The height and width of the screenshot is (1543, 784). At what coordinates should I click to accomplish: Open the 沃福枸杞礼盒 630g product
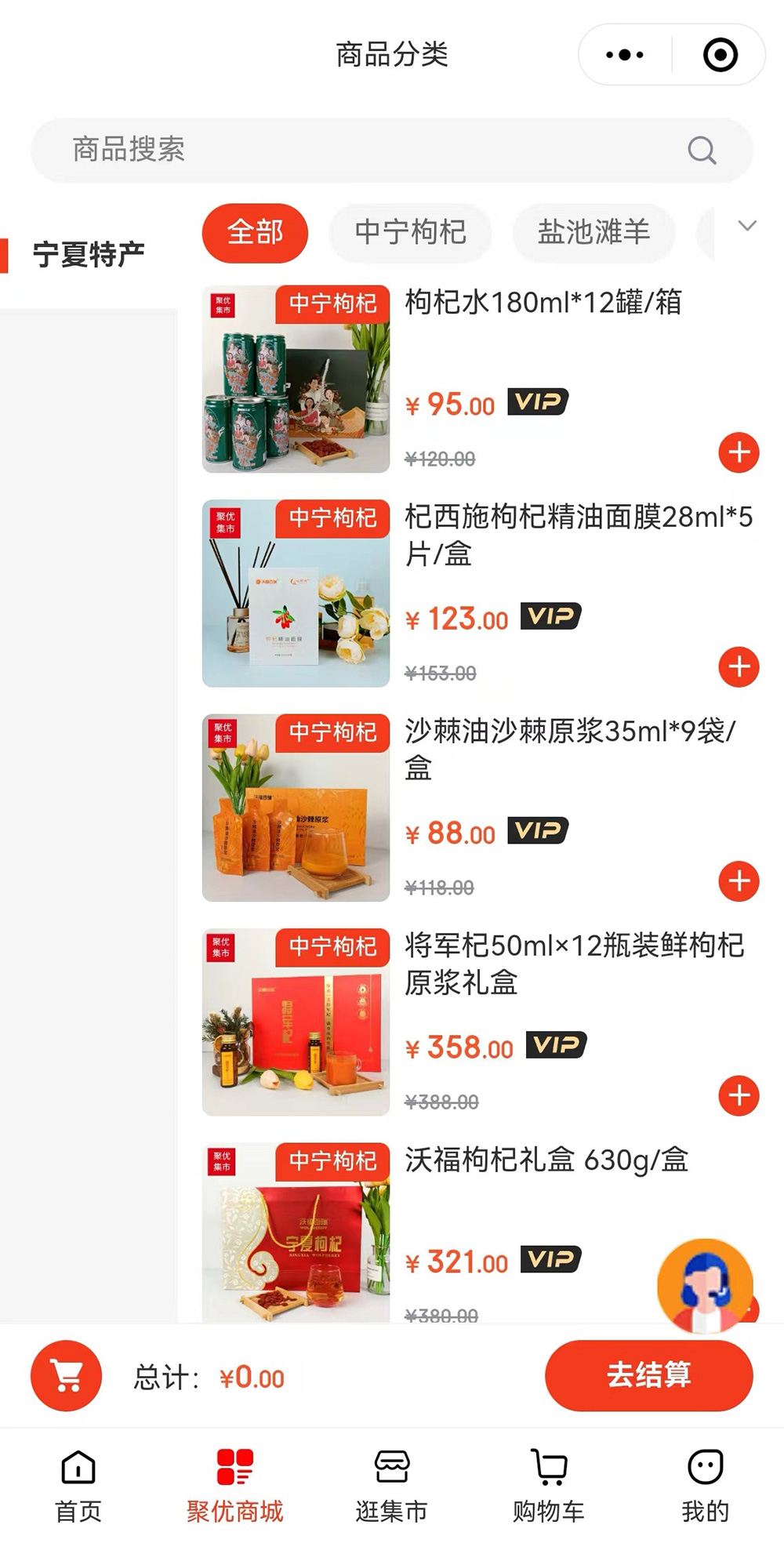click(546, 1160)
